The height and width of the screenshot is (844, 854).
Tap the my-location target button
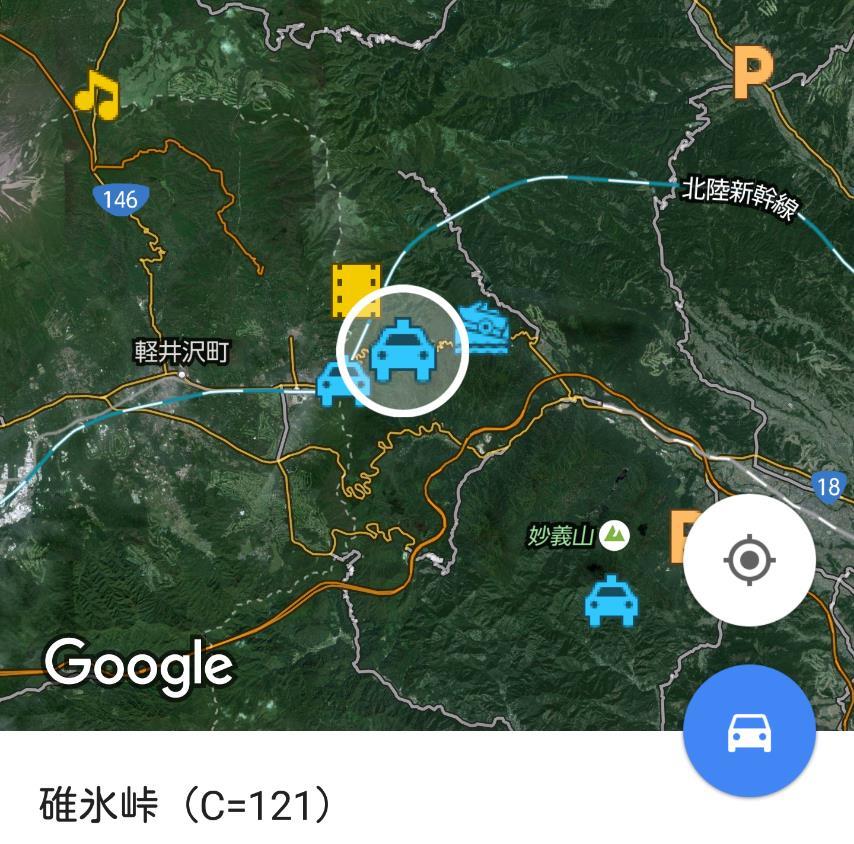pos(749,559)
